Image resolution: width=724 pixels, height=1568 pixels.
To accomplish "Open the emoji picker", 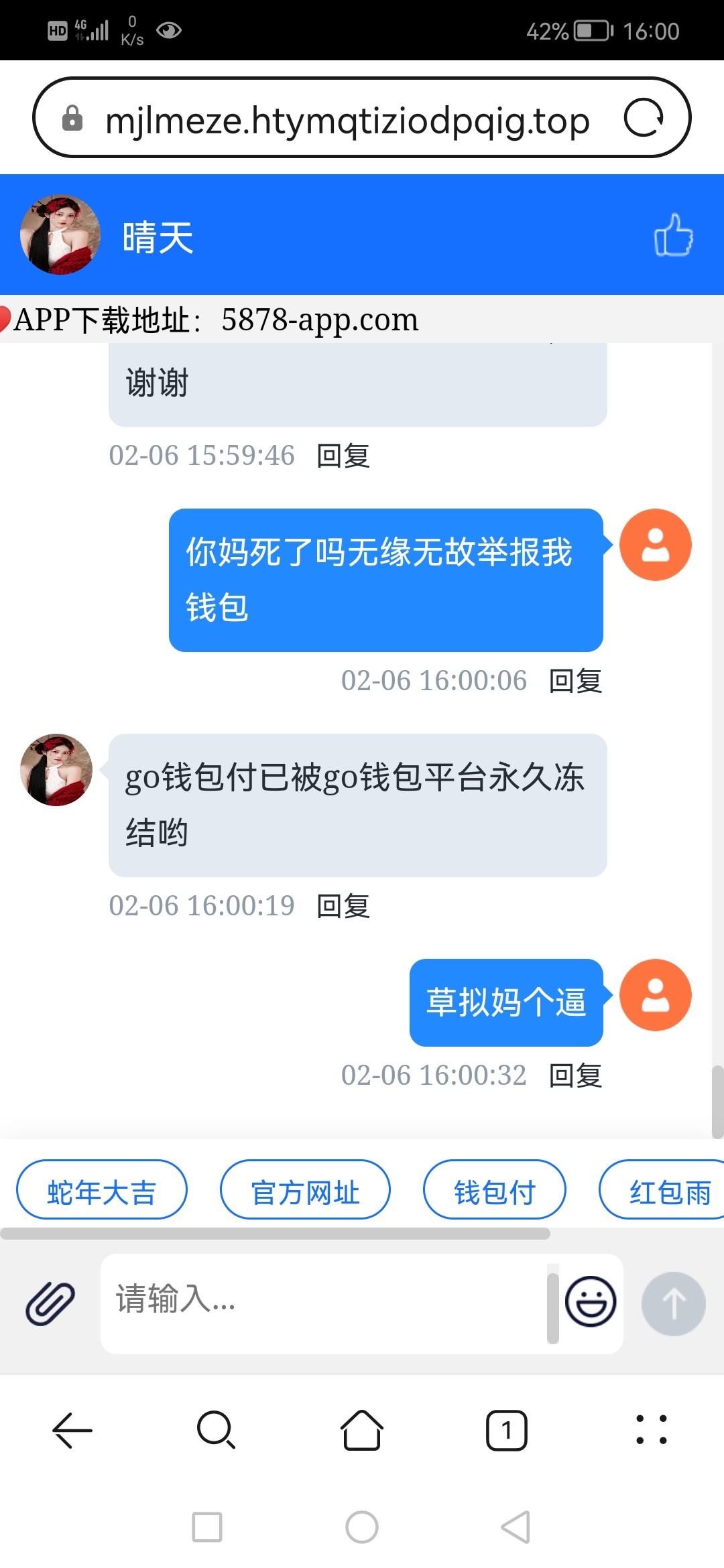I will [x=591, y=1302].
